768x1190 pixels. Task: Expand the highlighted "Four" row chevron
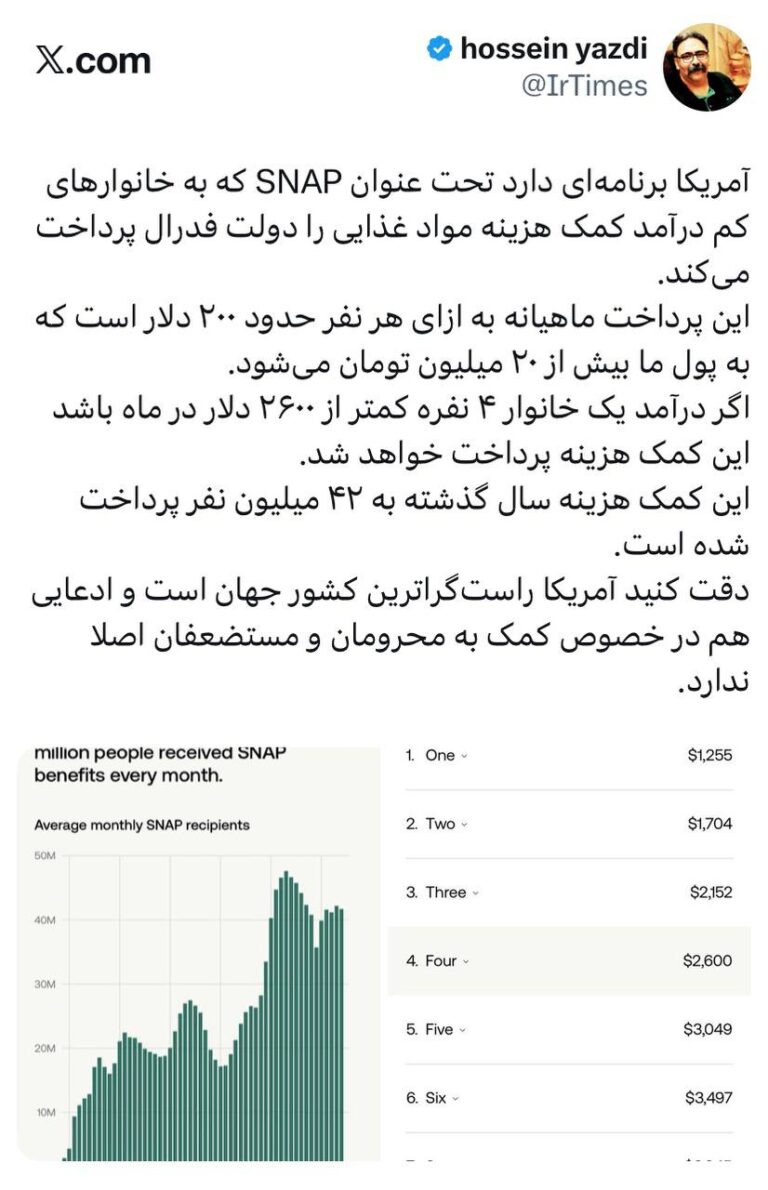coord(464,960)
